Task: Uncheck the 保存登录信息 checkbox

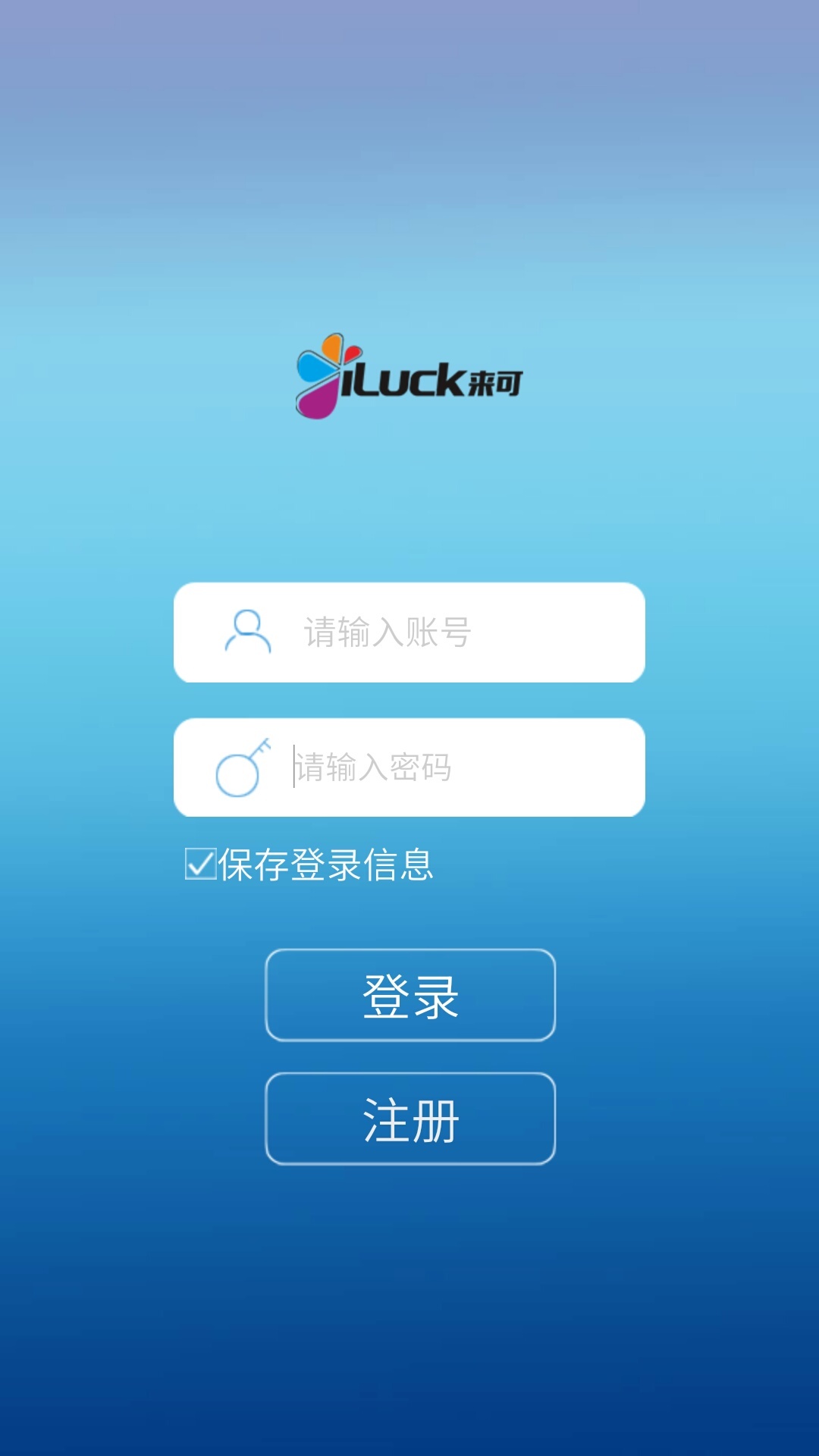Action: pyautogui.click(x=201, y=864)
